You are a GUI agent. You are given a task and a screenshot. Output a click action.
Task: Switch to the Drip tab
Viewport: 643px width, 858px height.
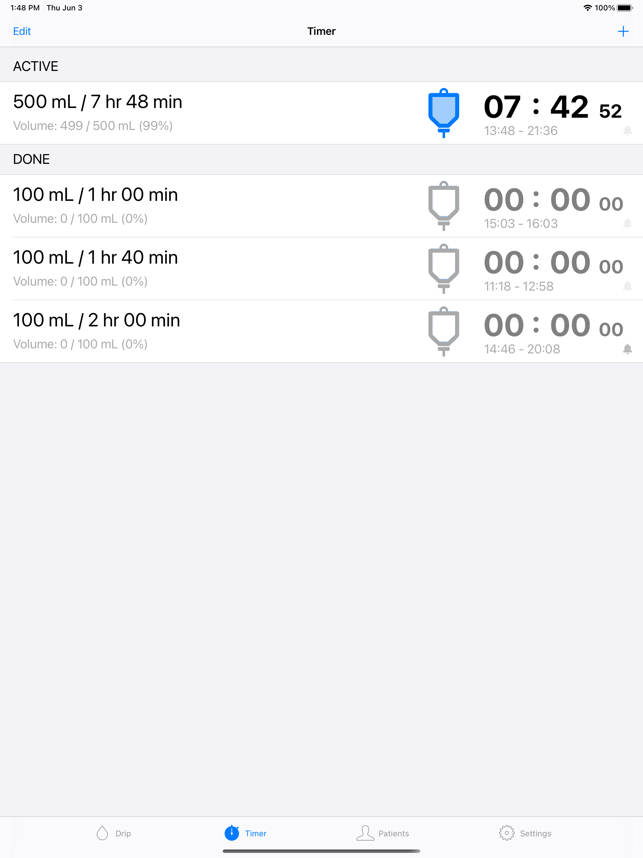click(113, 833)
